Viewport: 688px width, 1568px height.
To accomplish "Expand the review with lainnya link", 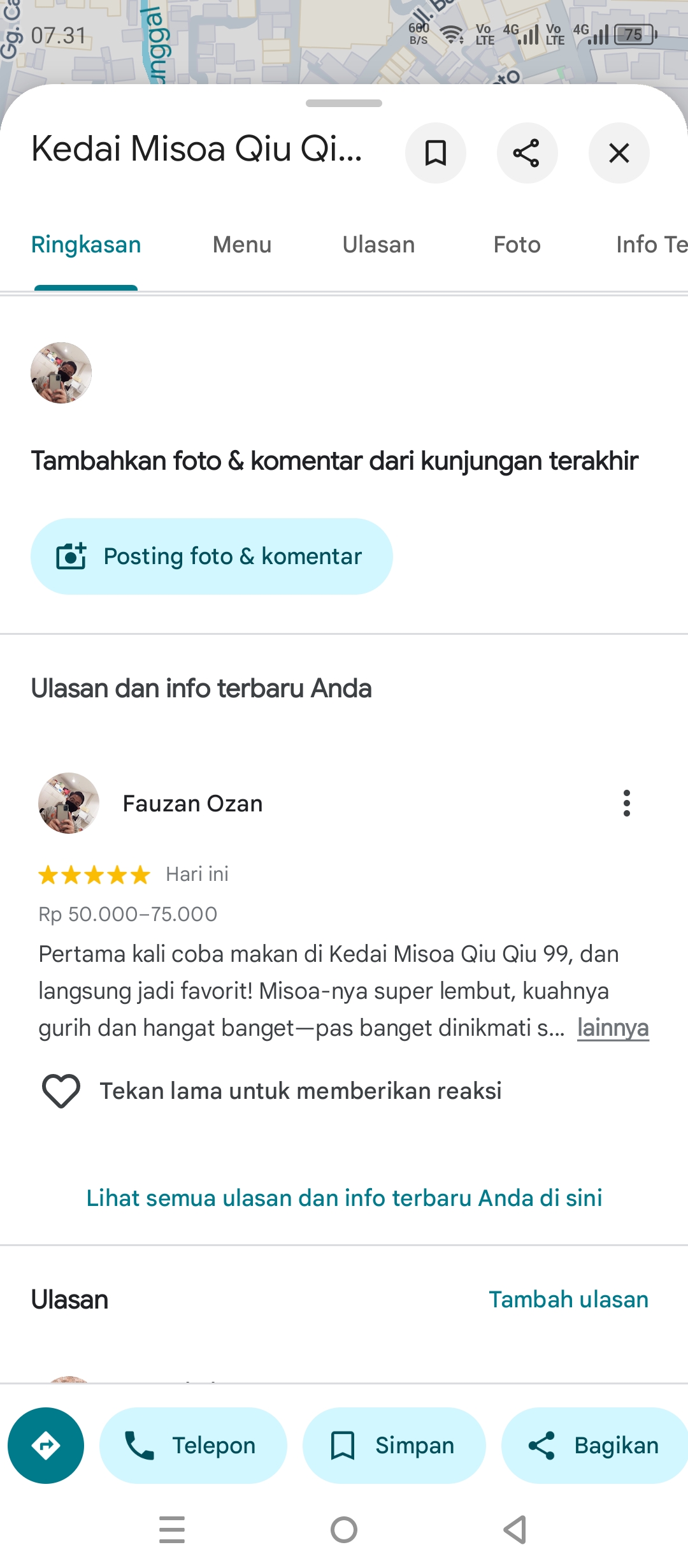I will 613,1027.
